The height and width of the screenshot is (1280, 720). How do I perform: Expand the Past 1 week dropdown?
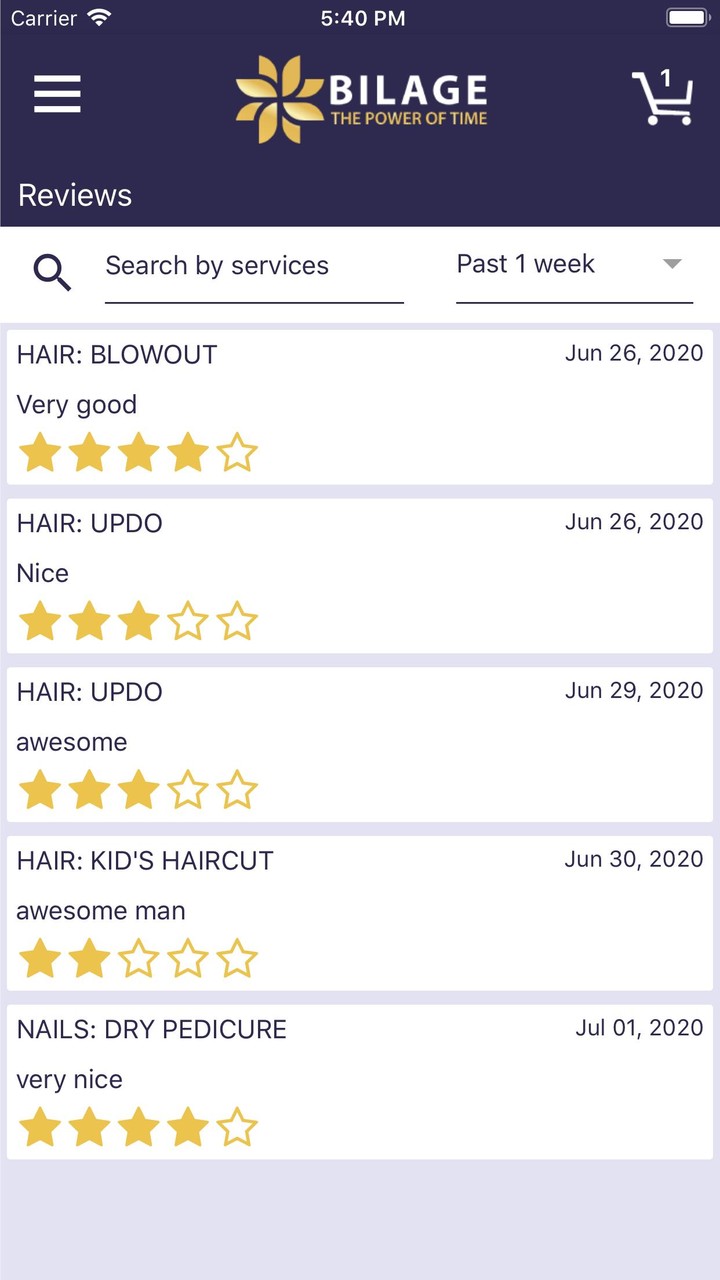click(574, 265)
